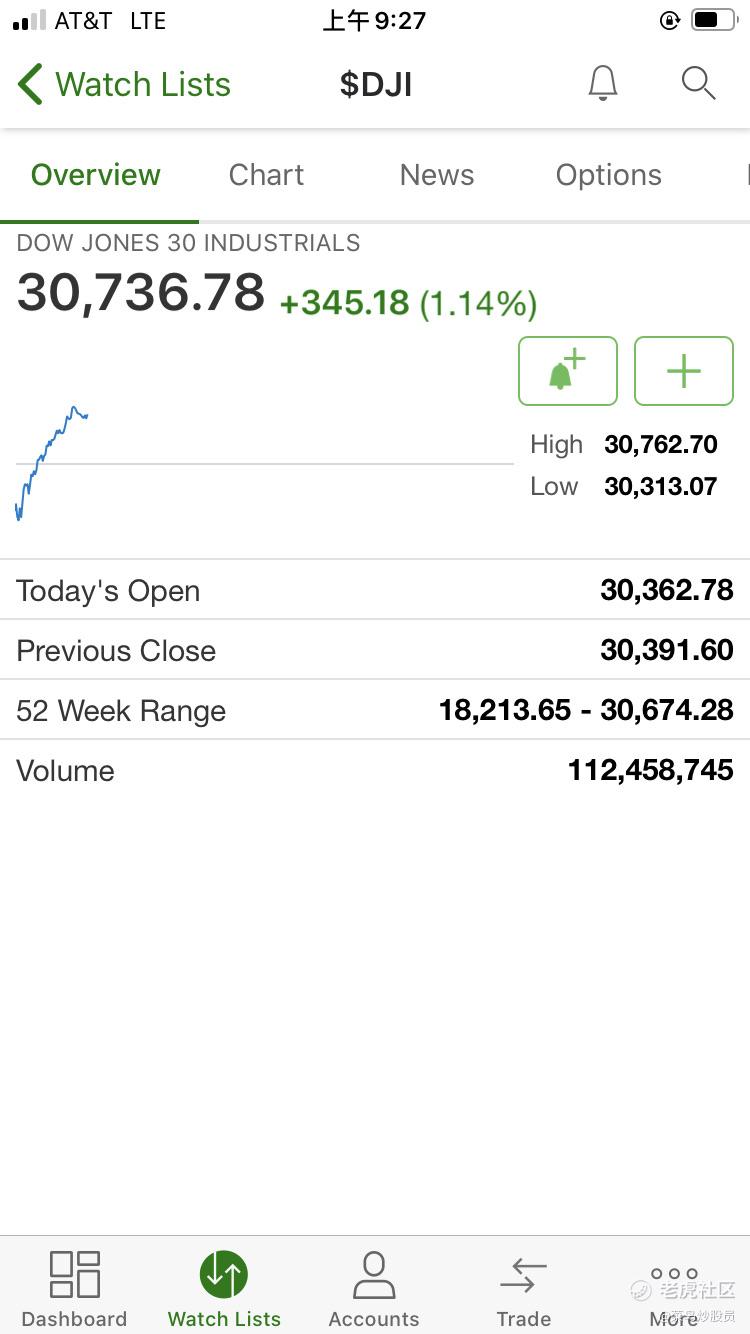Open the More menu tab

point(674,1289)
